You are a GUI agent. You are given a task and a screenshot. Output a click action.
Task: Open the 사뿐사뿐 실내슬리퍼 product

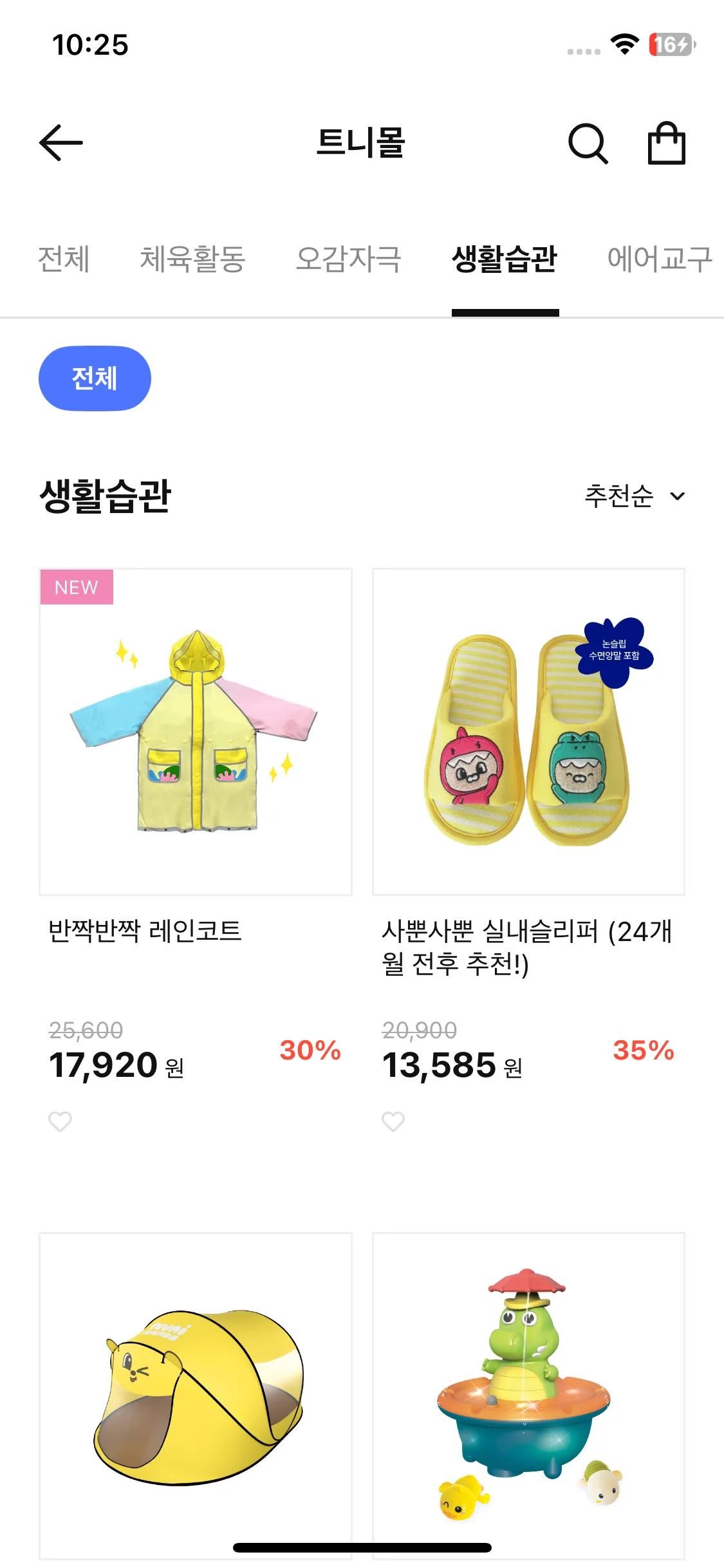click(x=528, y=731)
